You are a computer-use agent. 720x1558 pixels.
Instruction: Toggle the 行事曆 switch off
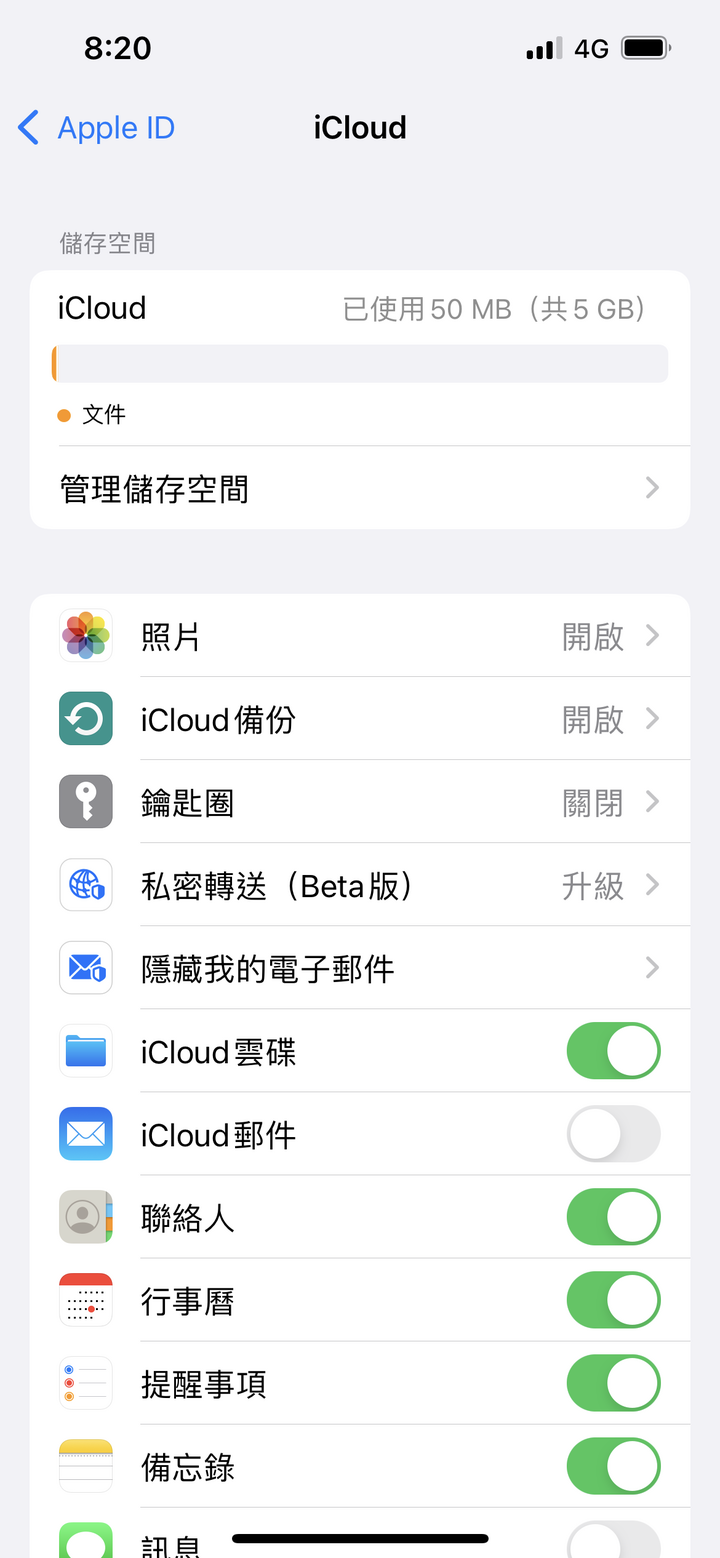pyautogui.click(x=613, y=1300)
